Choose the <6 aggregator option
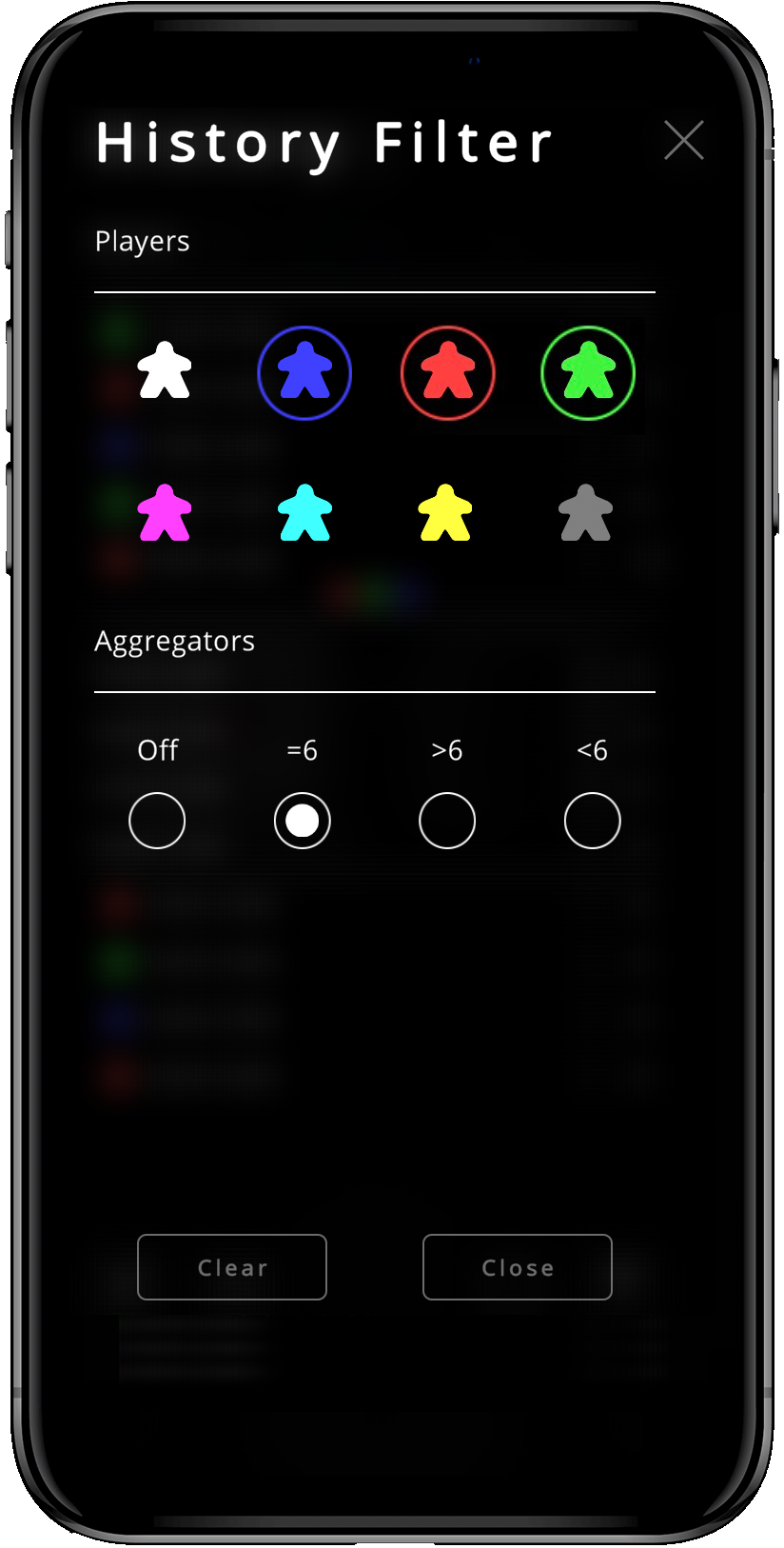This screenshot has width=784, height=1548. [x=592, y=821]
